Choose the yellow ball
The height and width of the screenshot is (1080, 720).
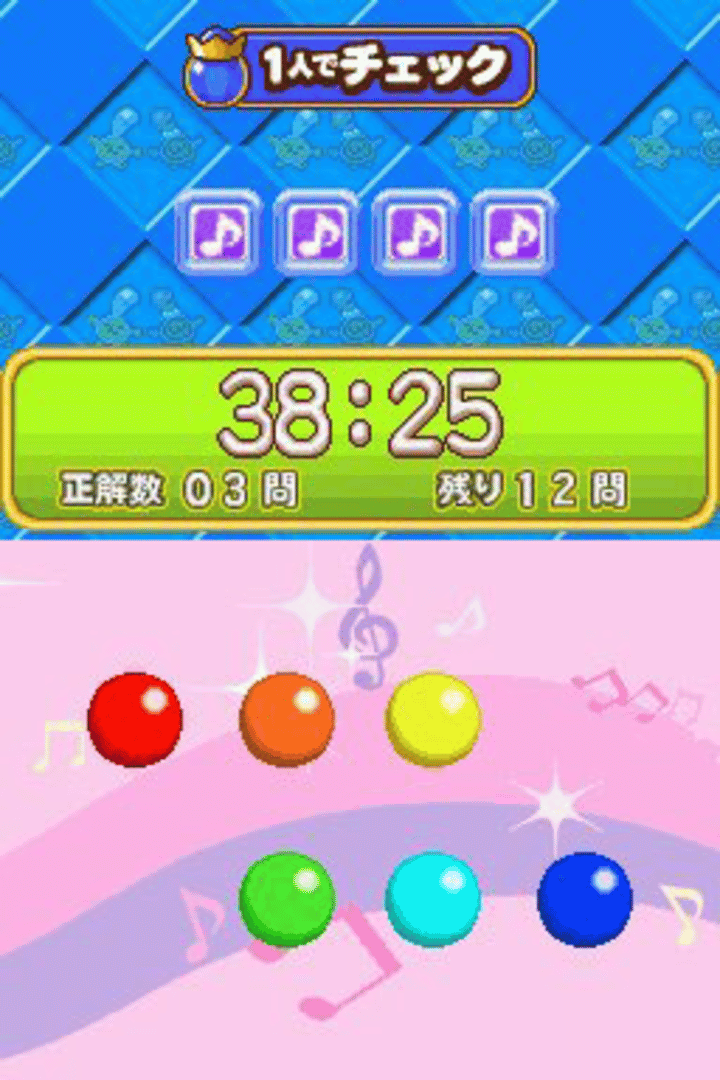point(433,719)
